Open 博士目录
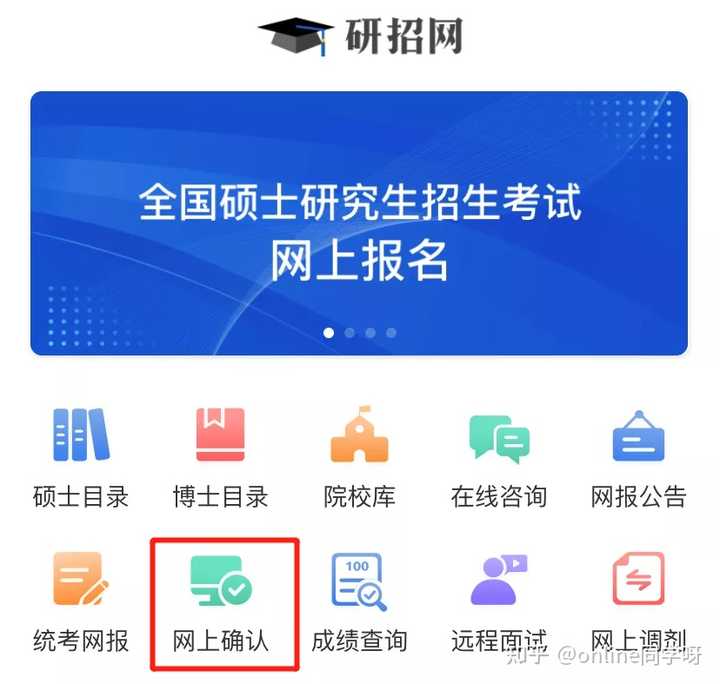Screen dimensions: 720x684 220,455
